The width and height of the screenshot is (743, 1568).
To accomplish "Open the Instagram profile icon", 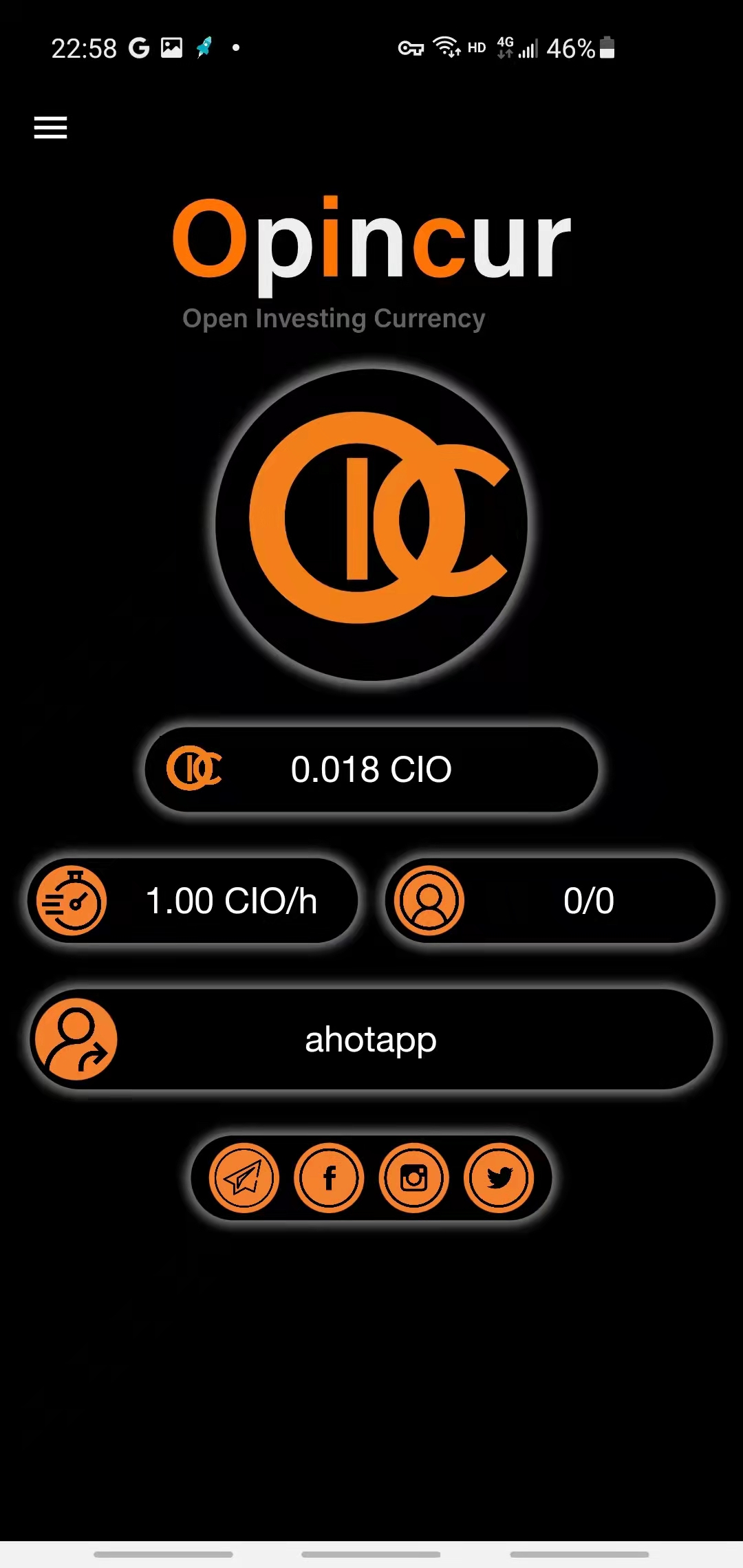I will [414, 1178].
